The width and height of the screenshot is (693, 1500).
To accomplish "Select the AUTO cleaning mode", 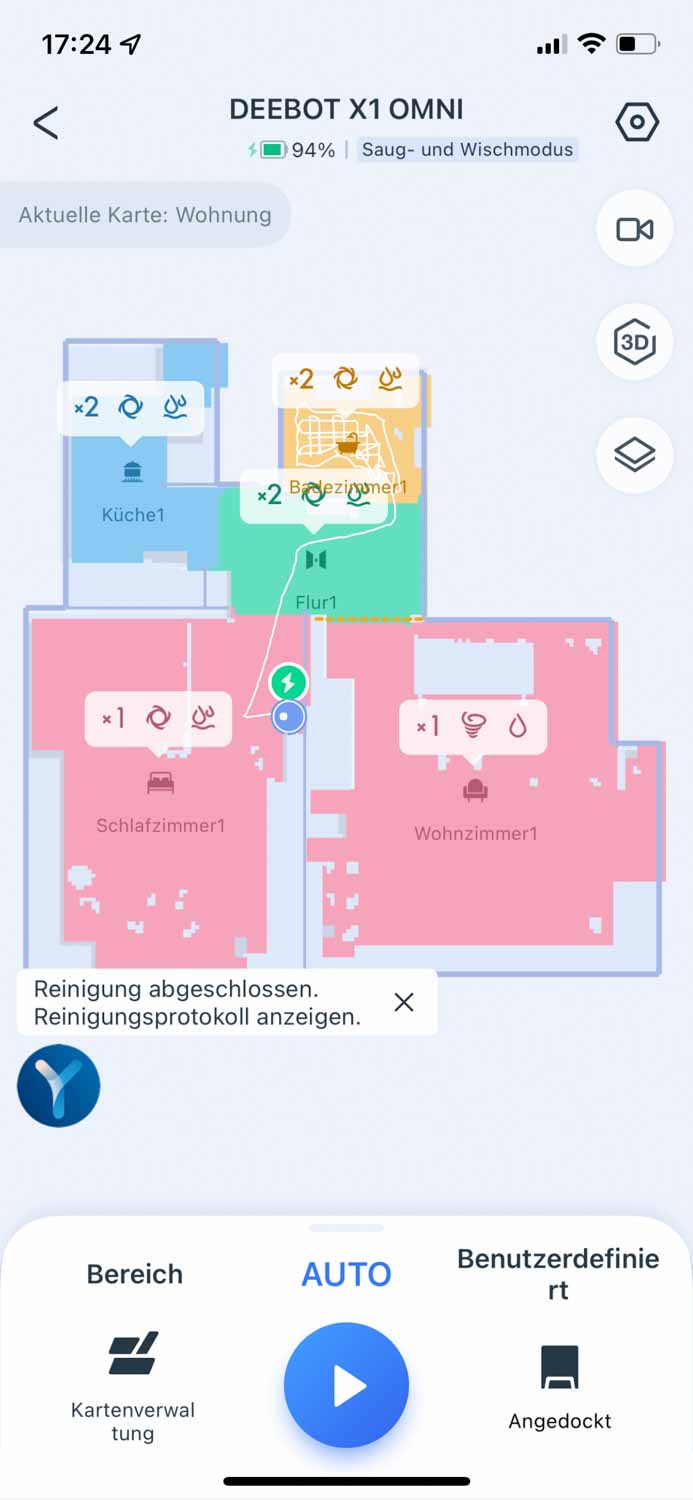I will (346, 1274).
